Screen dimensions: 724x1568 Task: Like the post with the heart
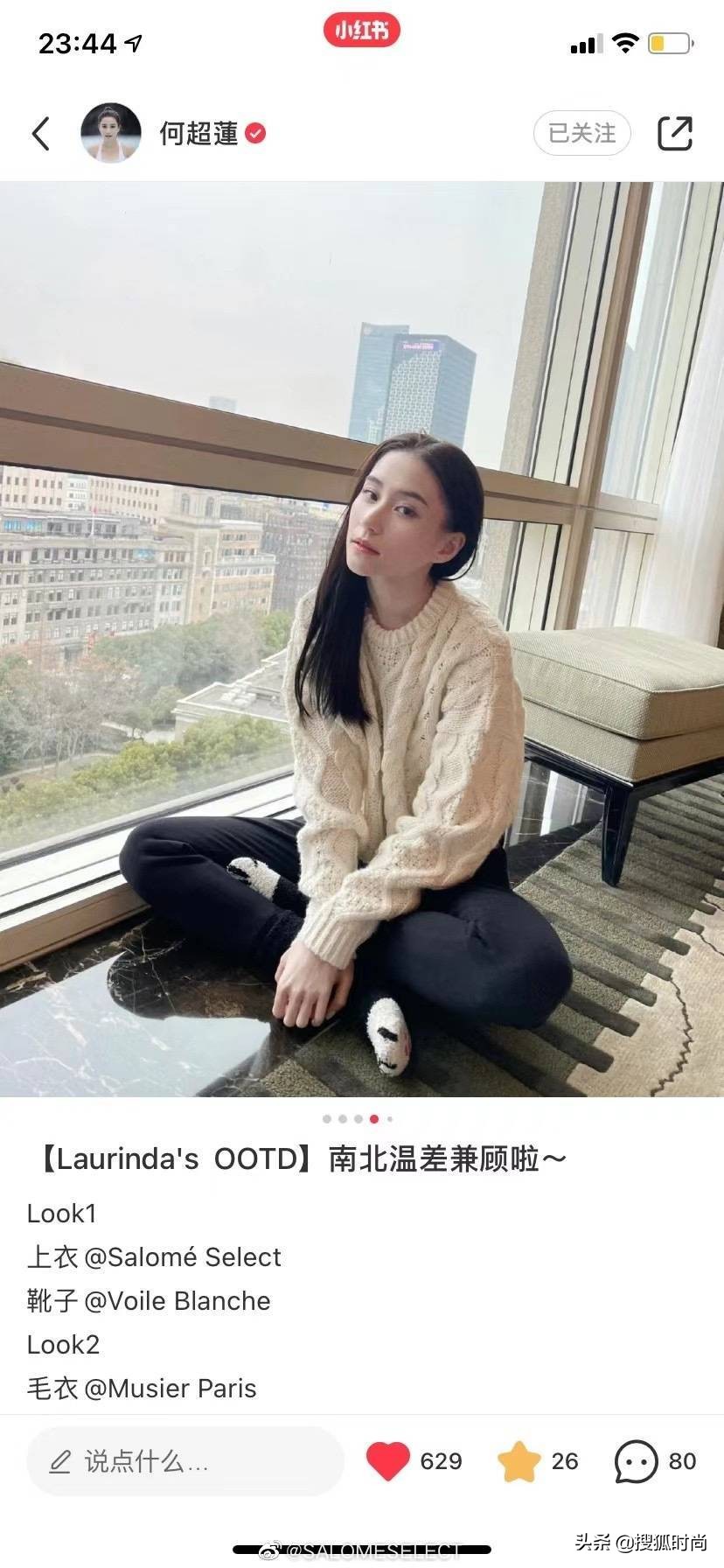(388, 1461)
